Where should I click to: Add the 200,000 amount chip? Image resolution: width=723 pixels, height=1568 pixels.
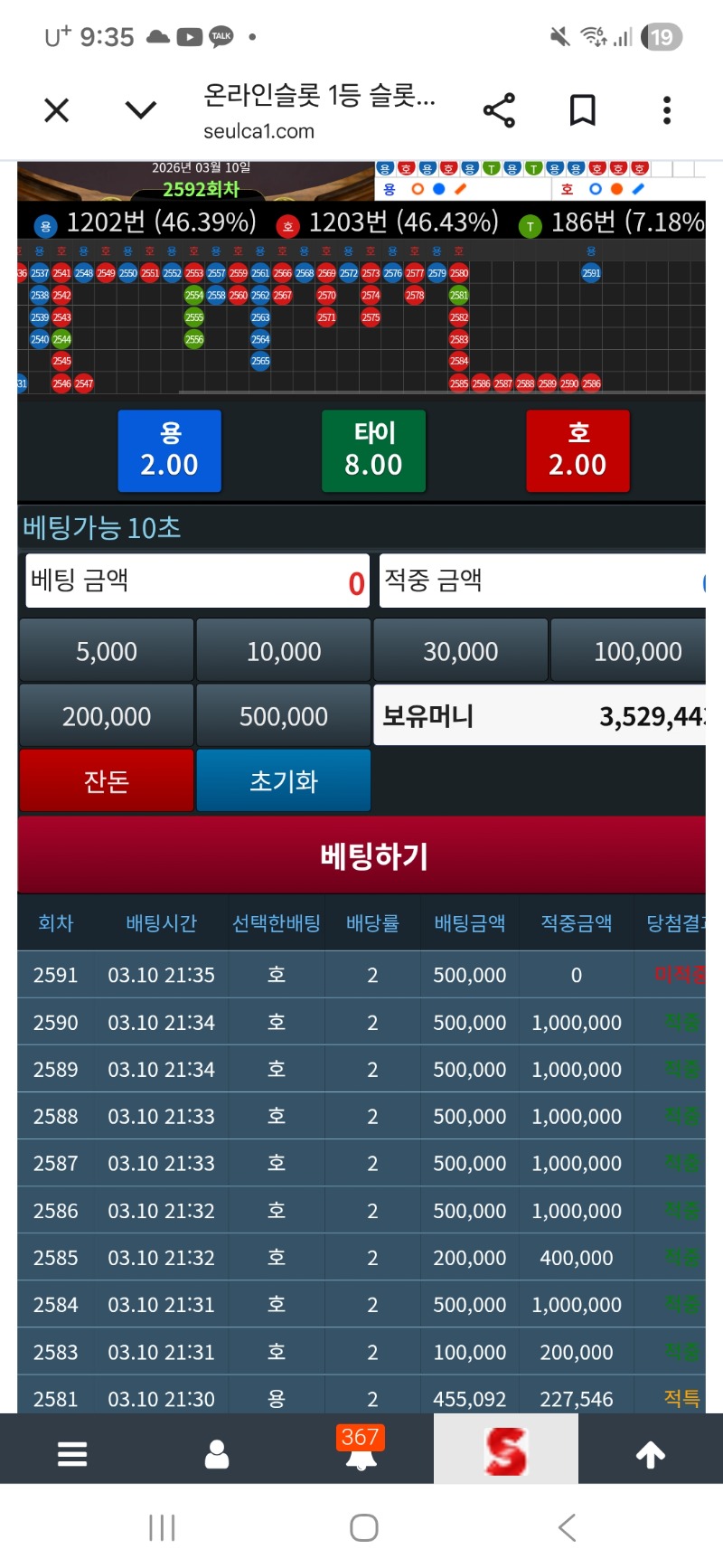coord(107,716)
